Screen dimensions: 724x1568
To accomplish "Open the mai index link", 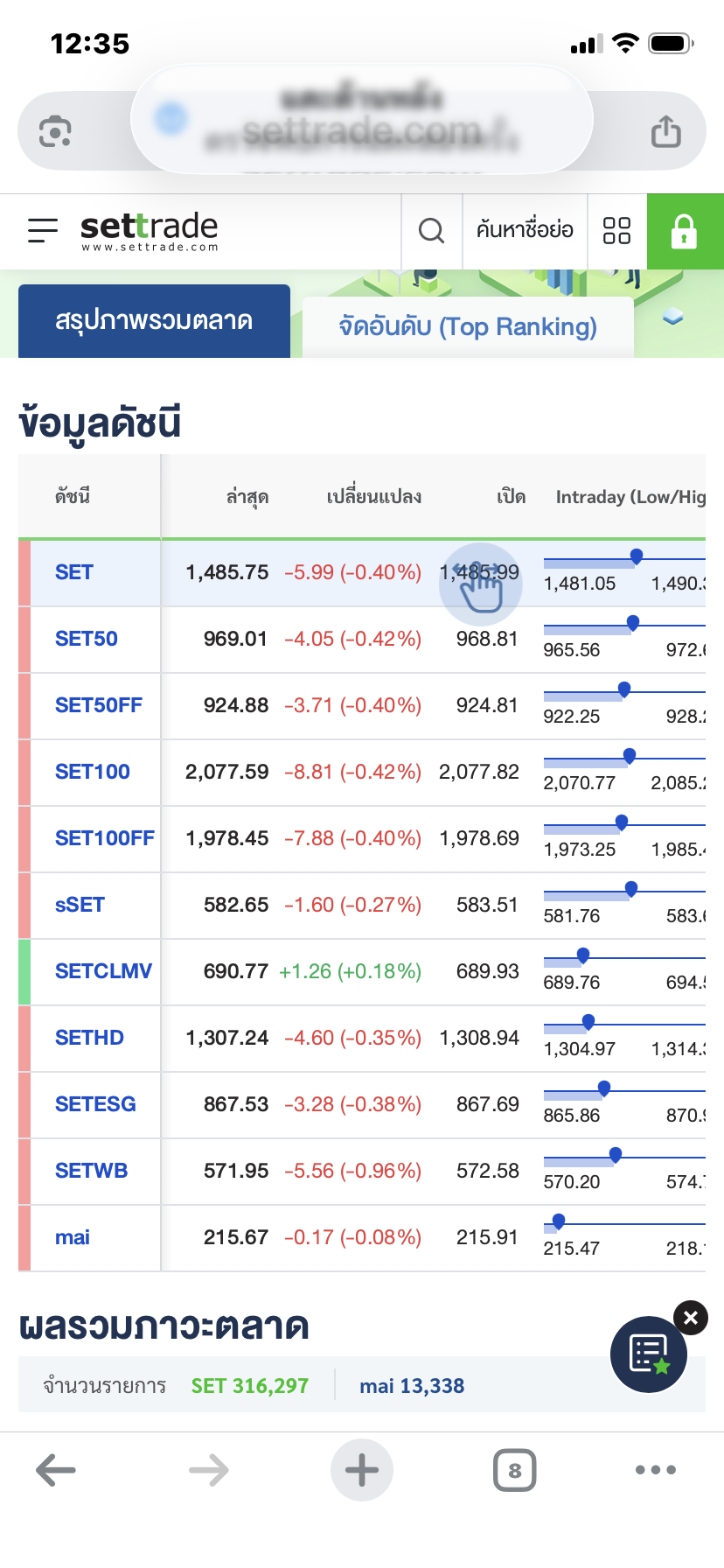I will coord(73,1237).
